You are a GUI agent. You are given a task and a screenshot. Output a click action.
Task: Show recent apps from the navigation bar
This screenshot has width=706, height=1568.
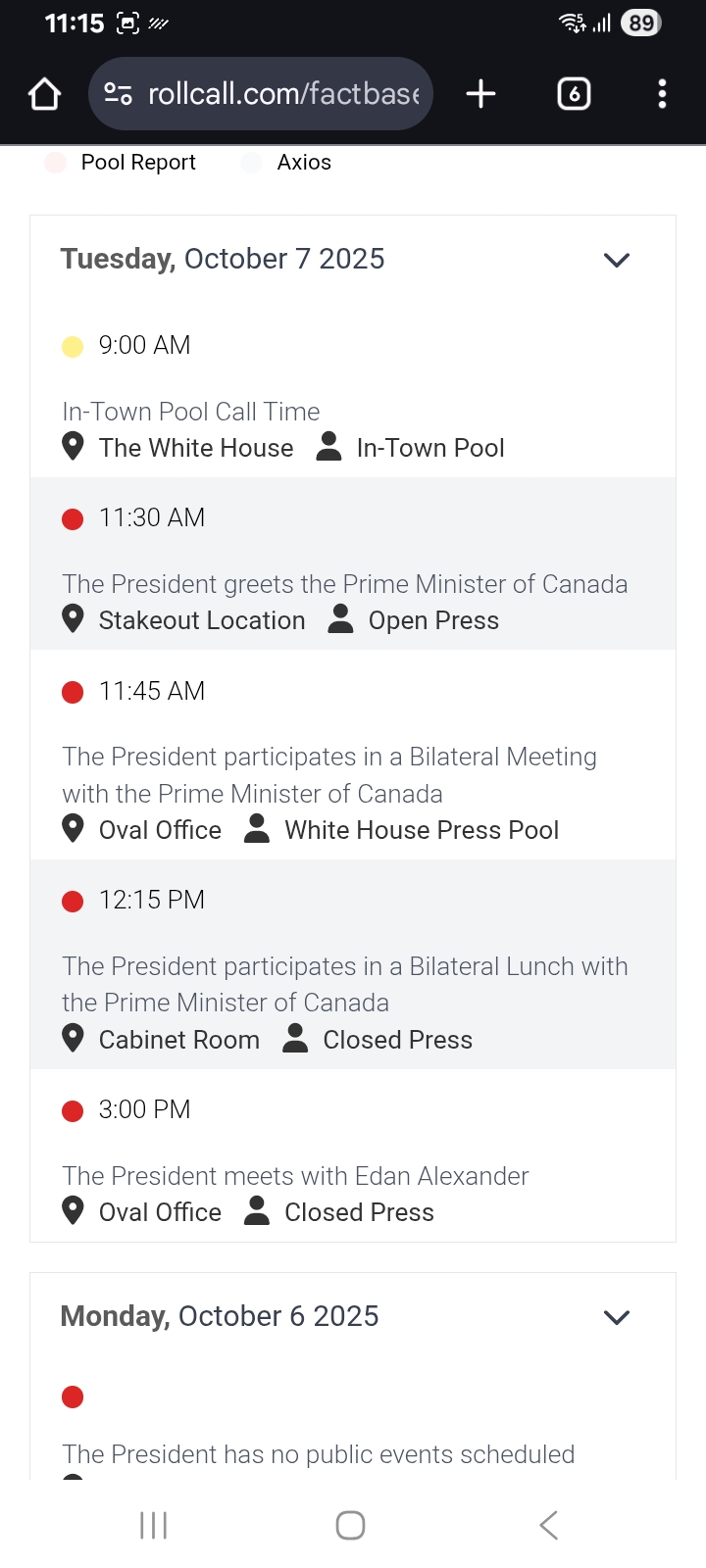[154, 1525]
